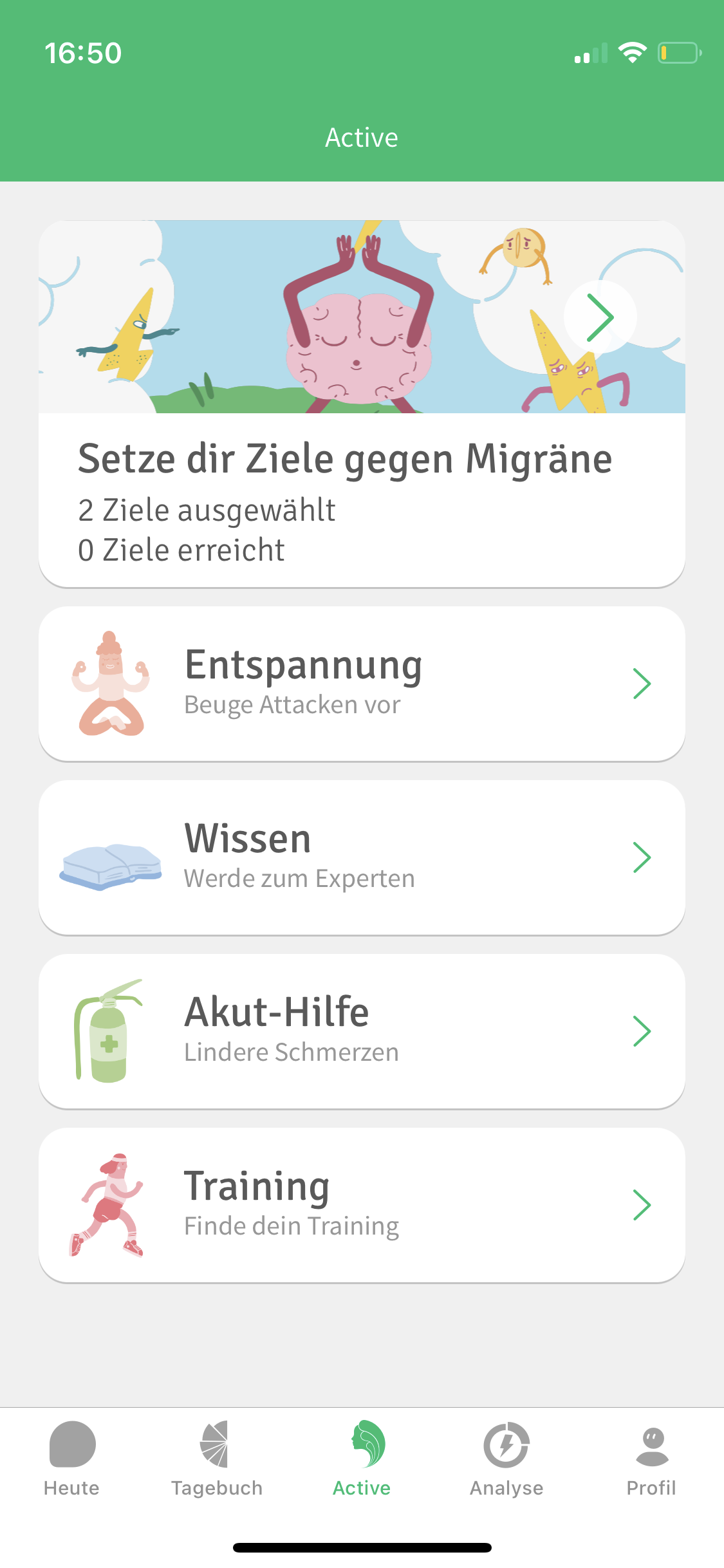
Task: Open the Profil tab
Action: [651, 1459]
